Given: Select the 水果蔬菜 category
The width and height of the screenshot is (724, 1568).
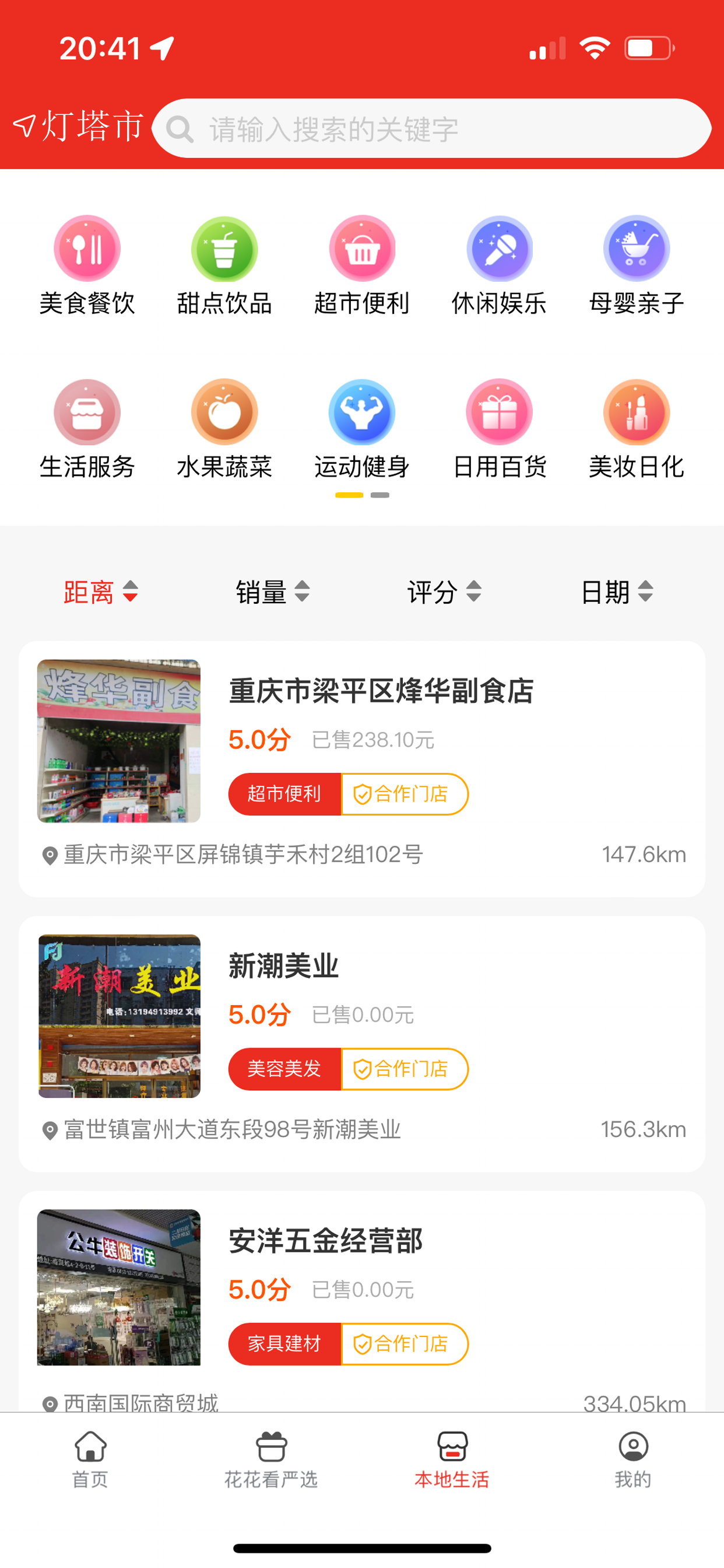Looking at the screenshot, I should (224, 430).
